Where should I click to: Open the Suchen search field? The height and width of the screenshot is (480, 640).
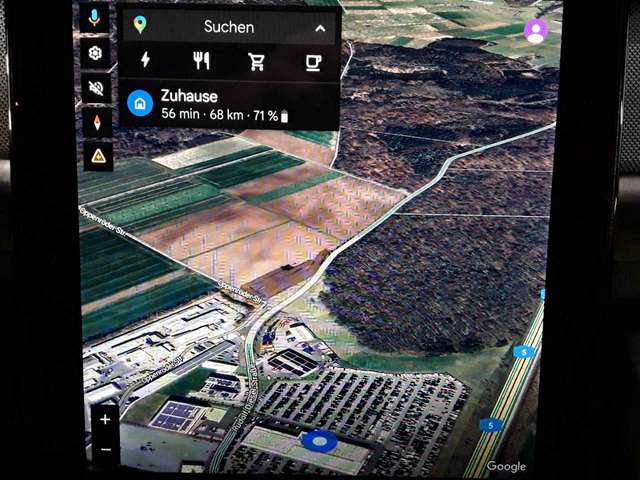click(228, 27)
